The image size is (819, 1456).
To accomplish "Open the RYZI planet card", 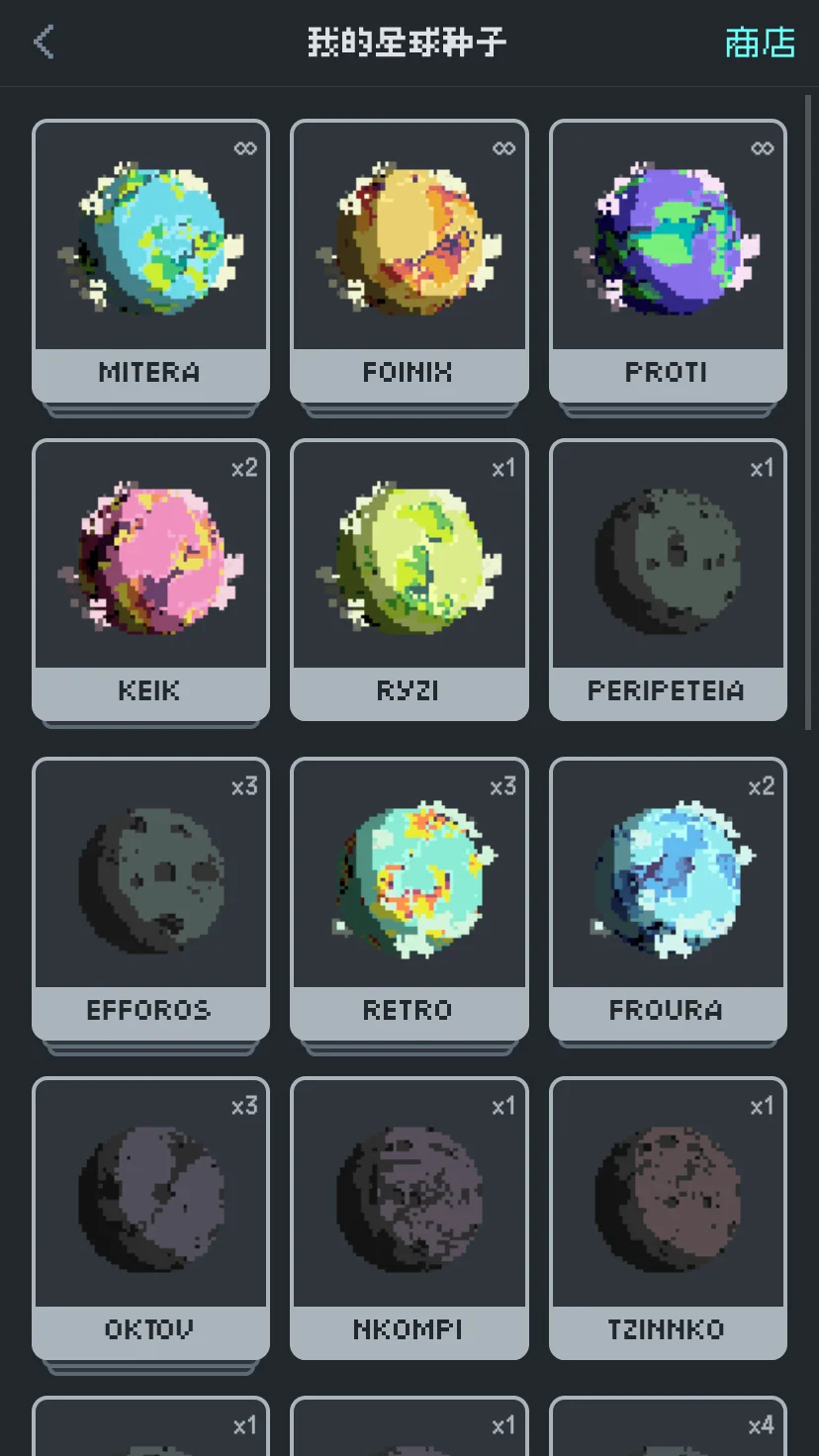I will 409,579.
